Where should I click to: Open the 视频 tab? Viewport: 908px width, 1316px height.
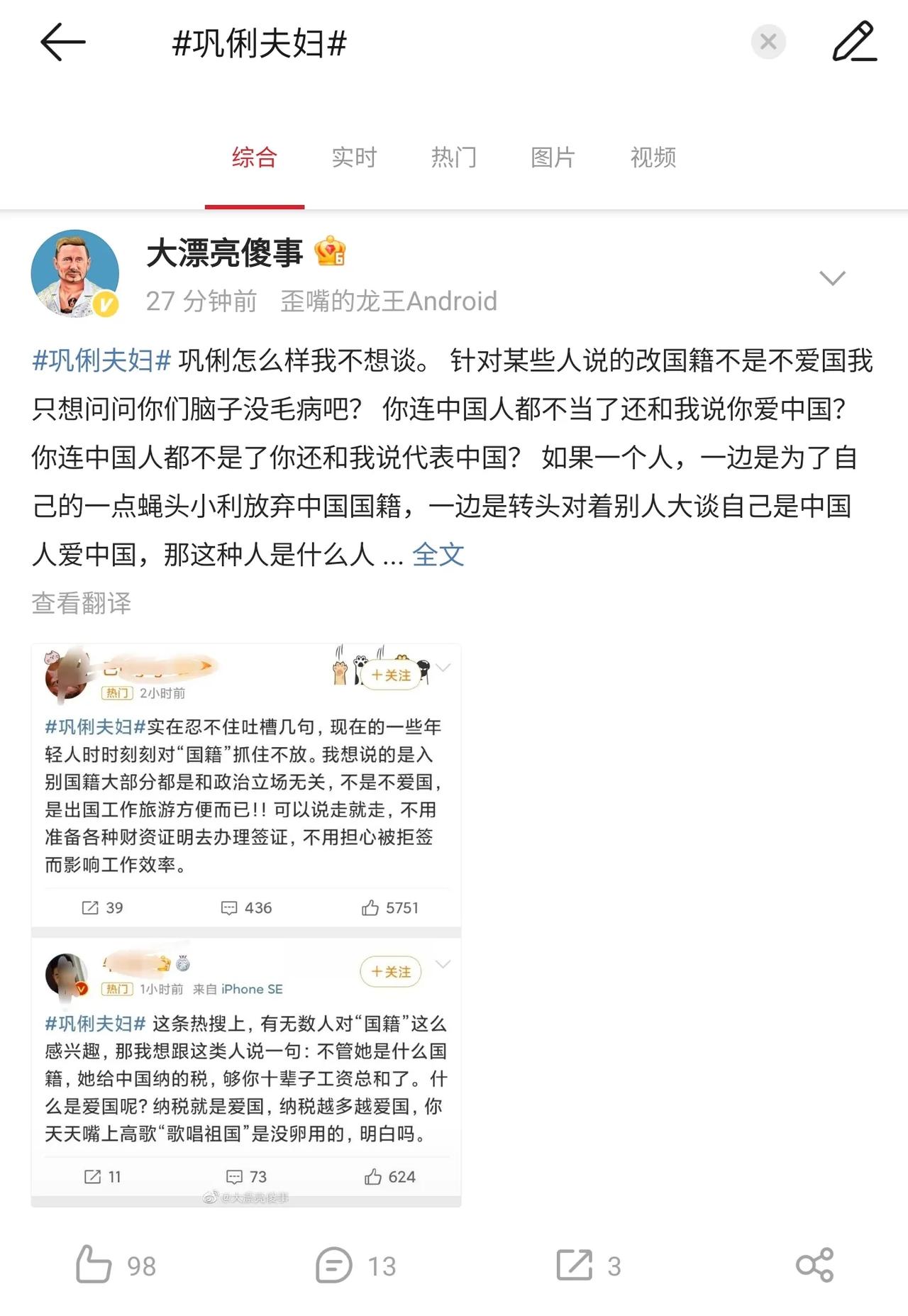click(x=653, y=157)
